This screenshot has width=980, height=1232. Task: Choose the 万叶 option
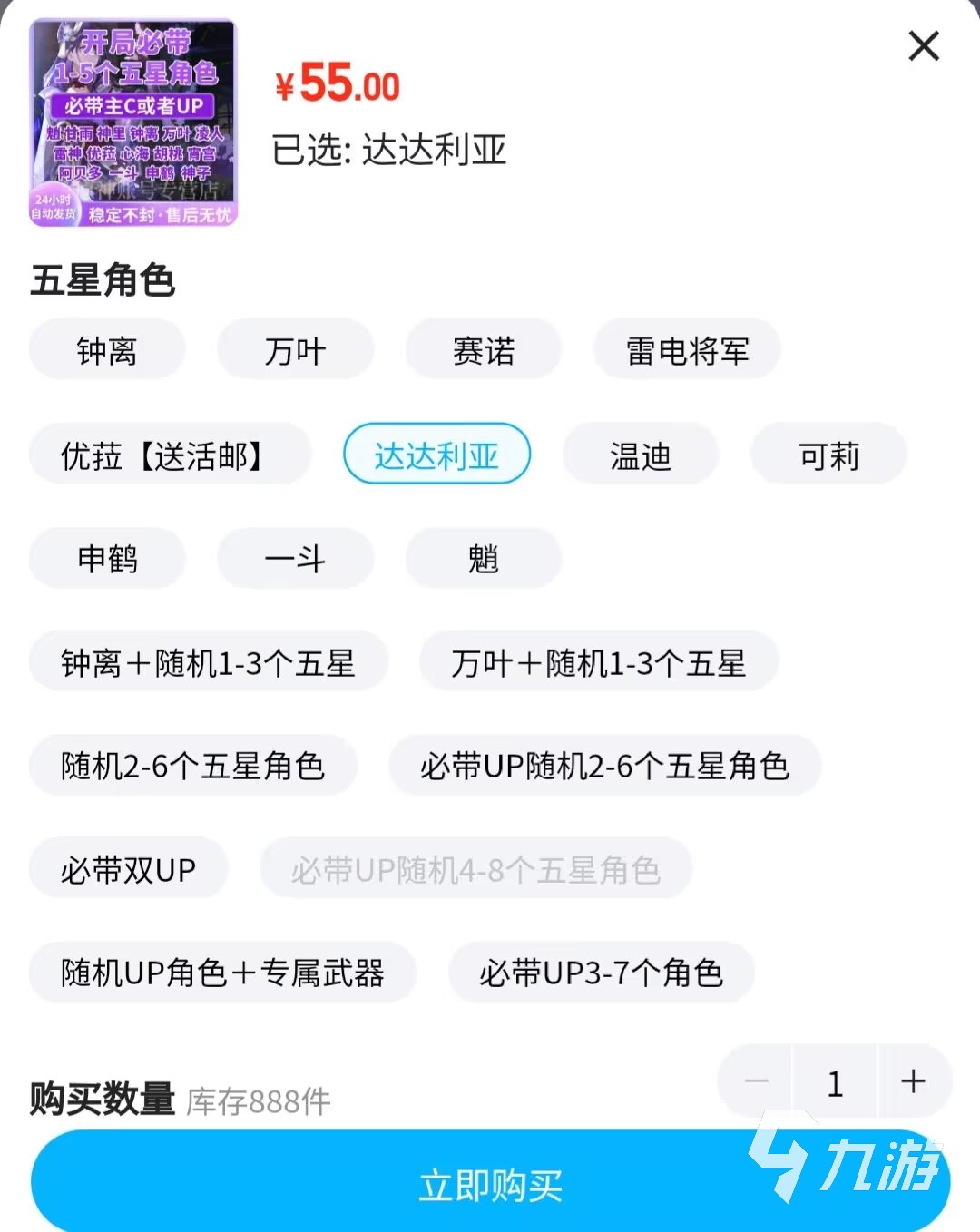click(295, 351)
